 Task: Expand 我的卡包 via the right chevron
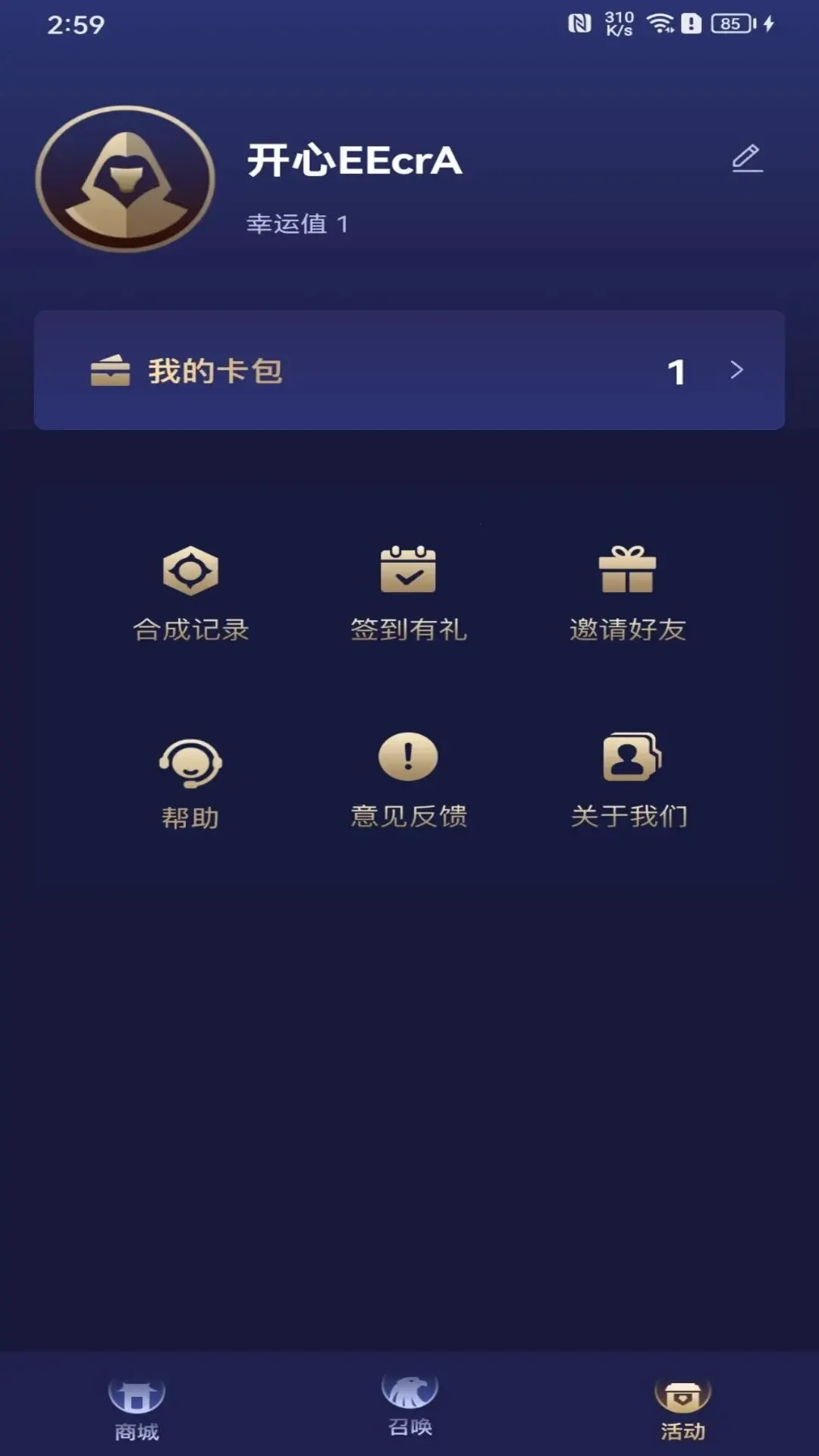735,369
